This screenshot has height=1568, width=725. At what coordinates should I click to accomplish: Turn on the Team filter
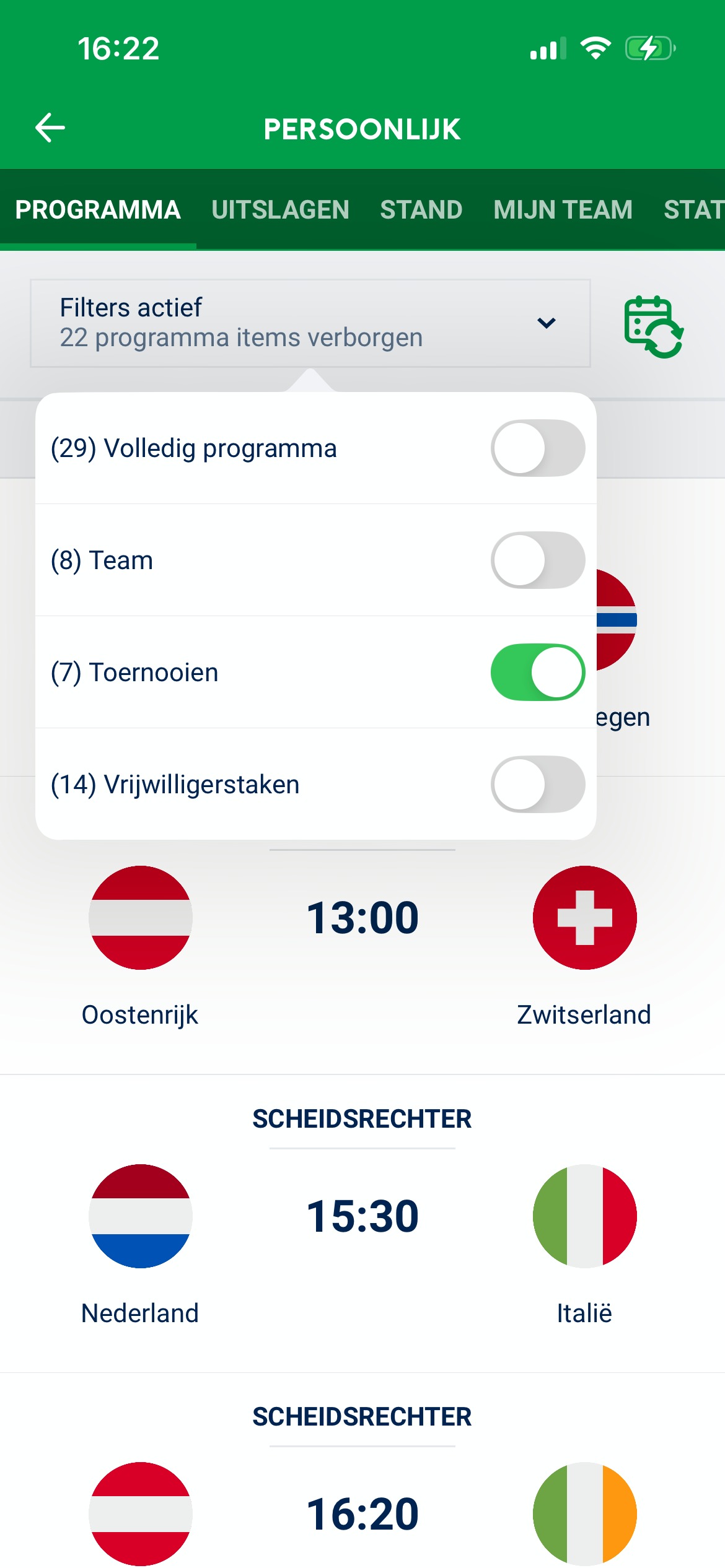(x=537, y=560)
